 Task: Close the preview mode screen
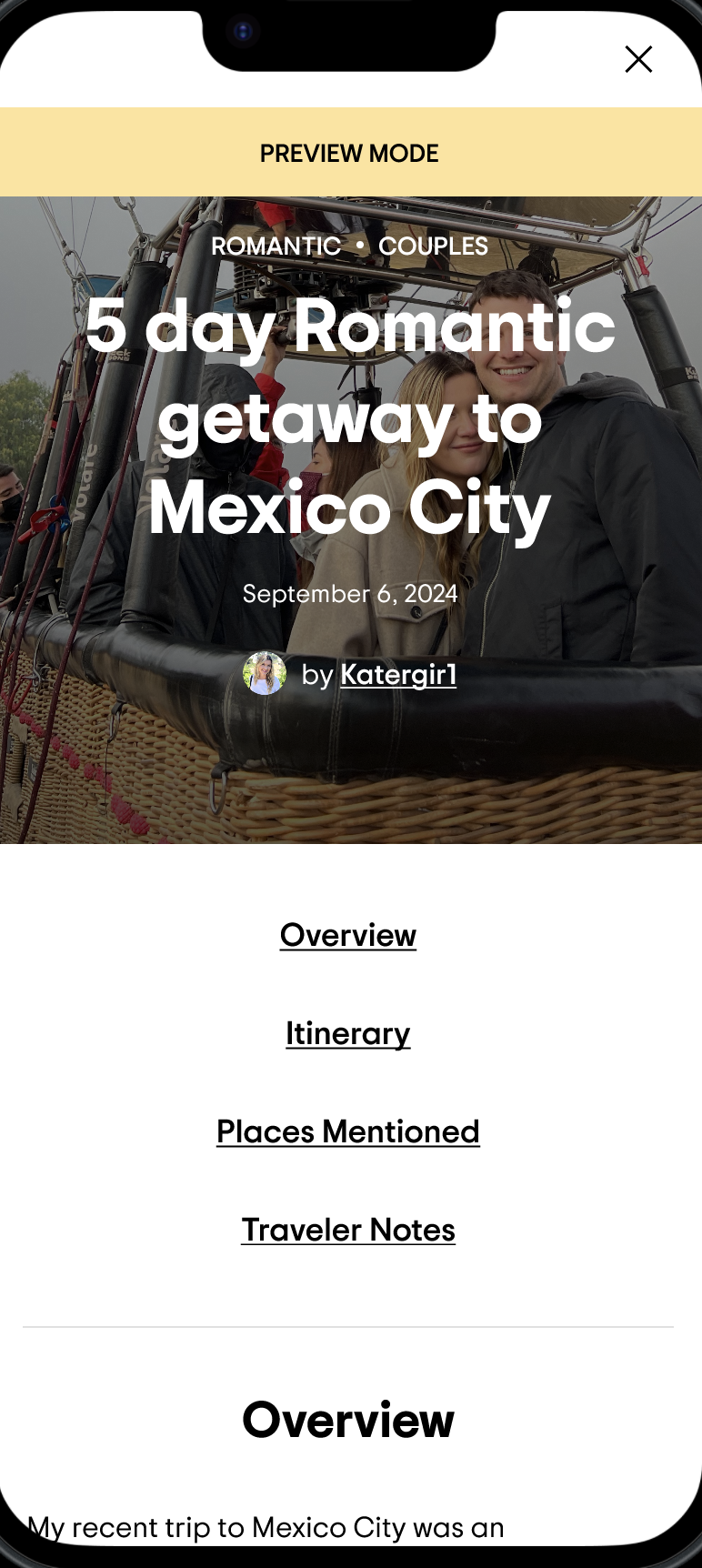pyautogui.click(x=638, y=60)
